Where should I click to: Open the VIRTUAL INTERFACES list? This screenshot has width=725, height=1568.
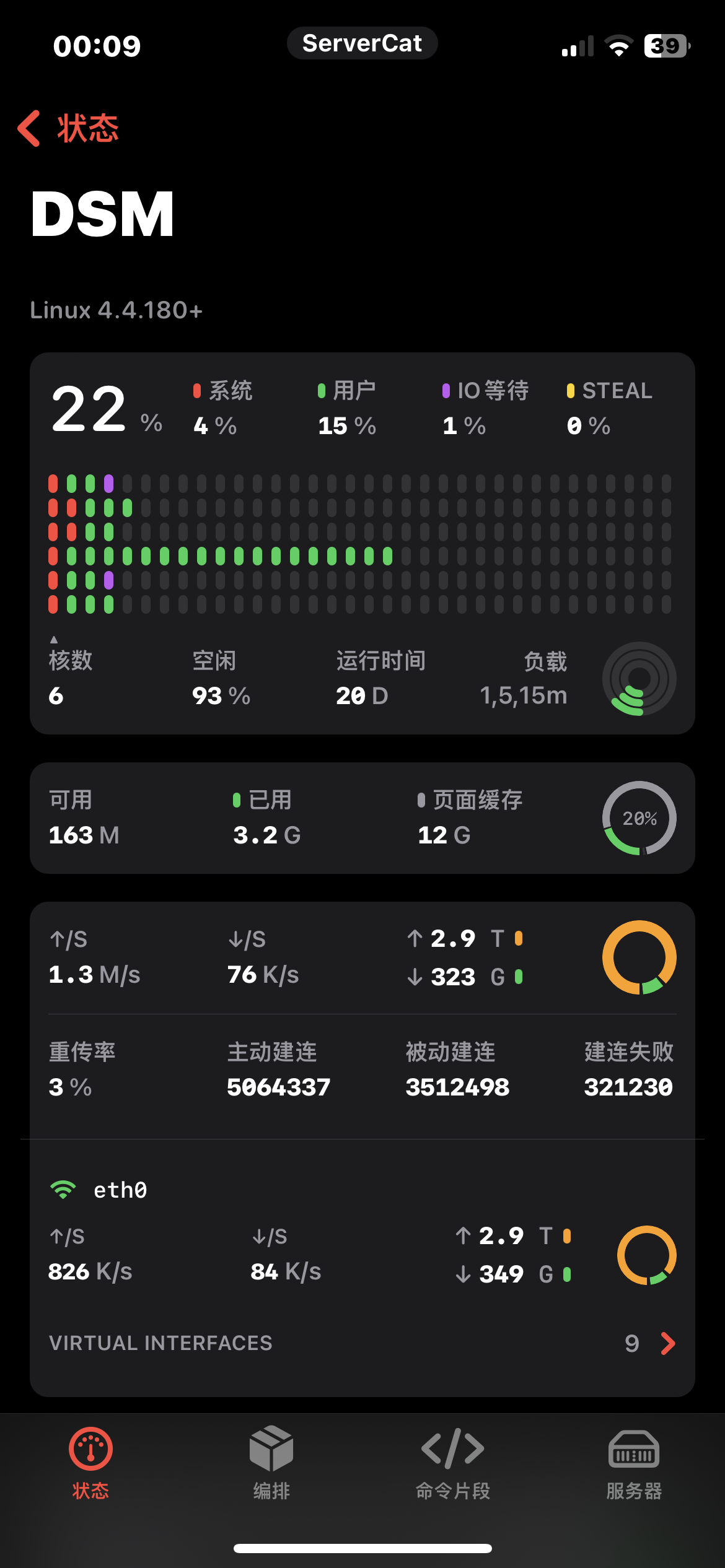tap(362, 1343)
